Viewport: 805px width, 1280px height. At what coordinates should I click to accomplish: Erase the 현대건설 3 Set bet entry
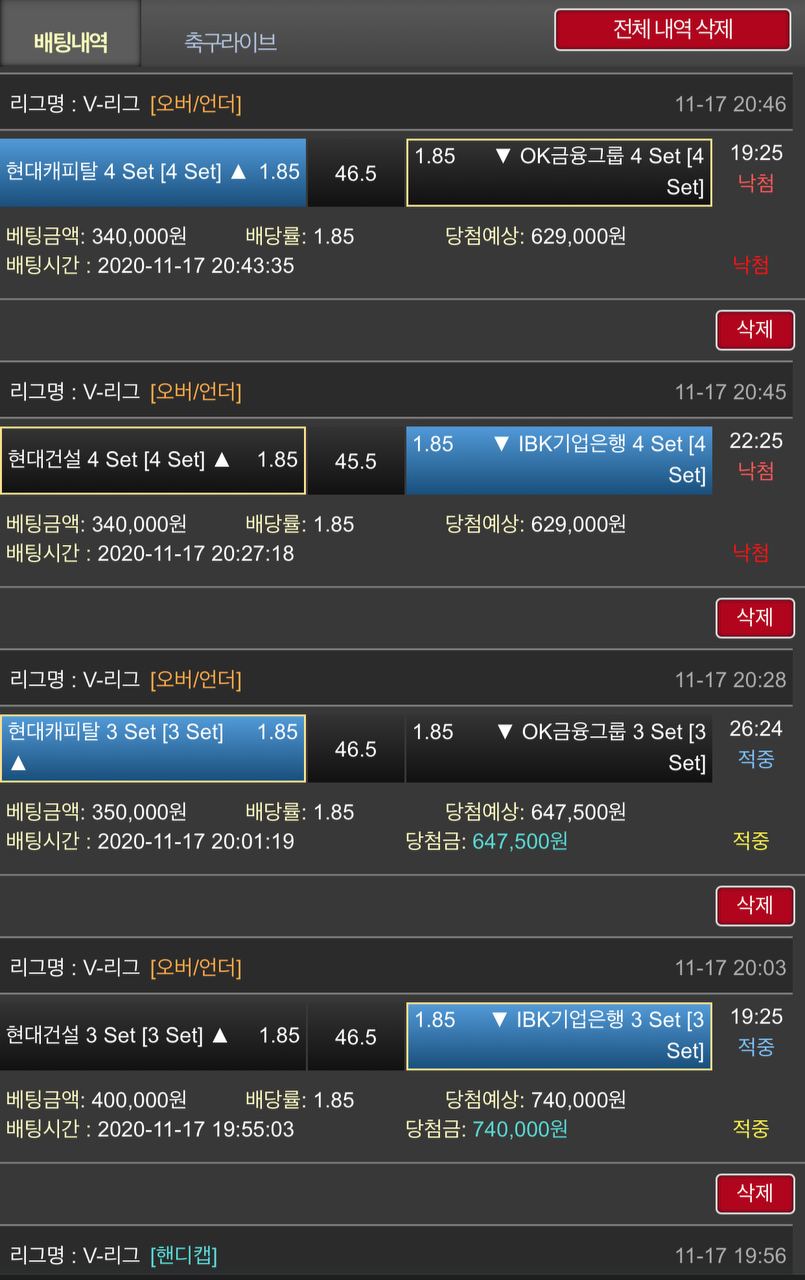pyautogui.click(x=755, y=1192)
